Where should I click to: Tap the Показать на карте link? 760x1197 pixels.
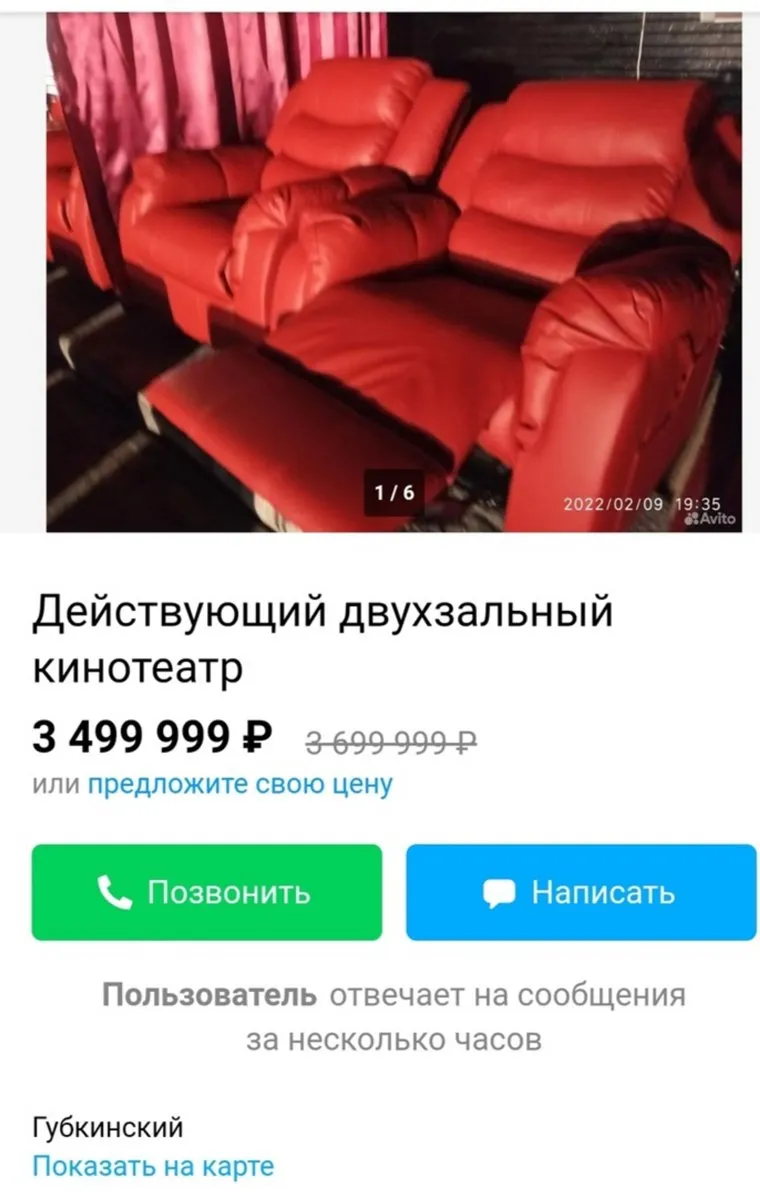point(153,1166)
